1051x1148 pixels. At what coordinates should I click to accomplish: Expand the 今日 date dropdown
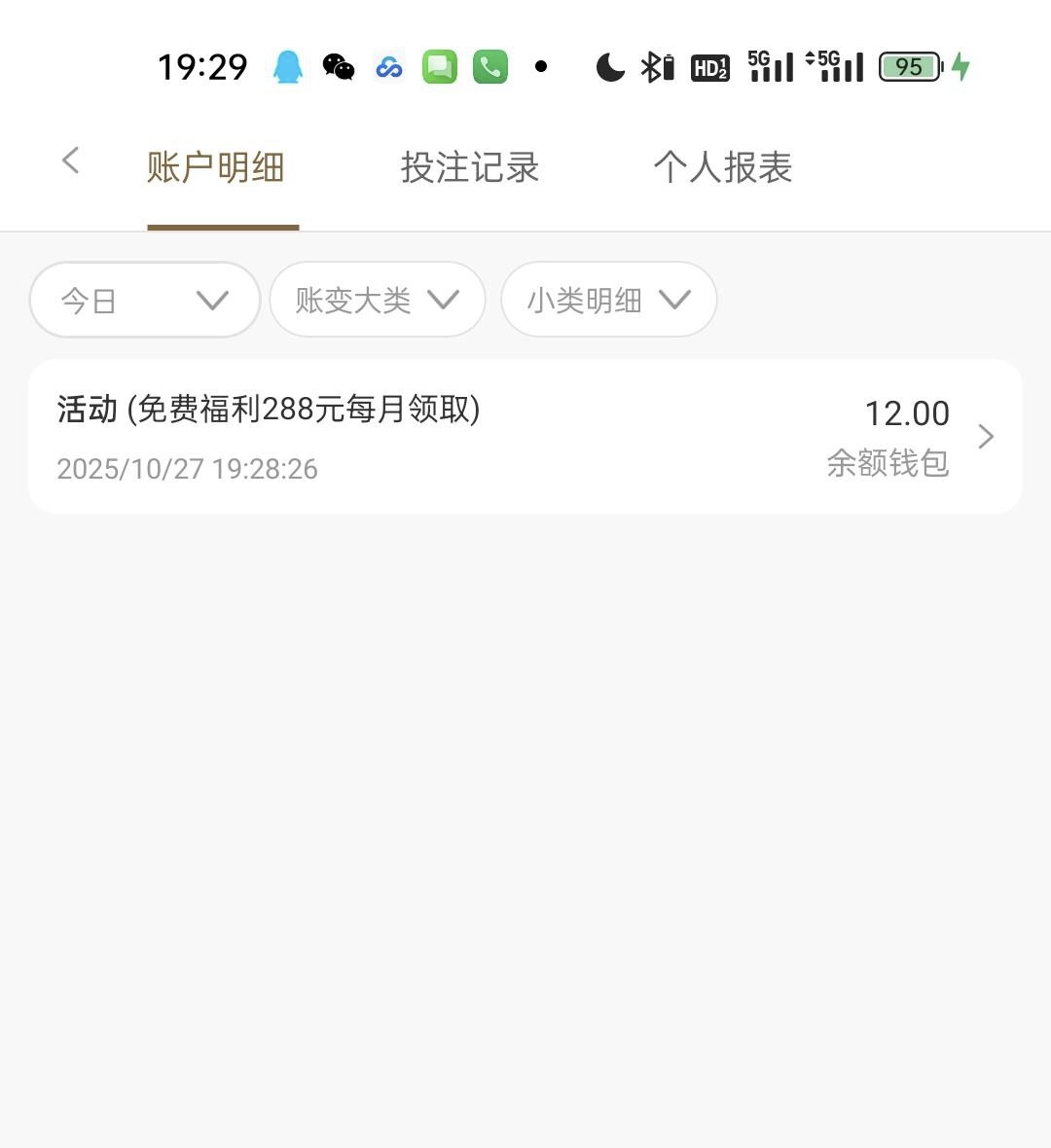click(145, 300)
